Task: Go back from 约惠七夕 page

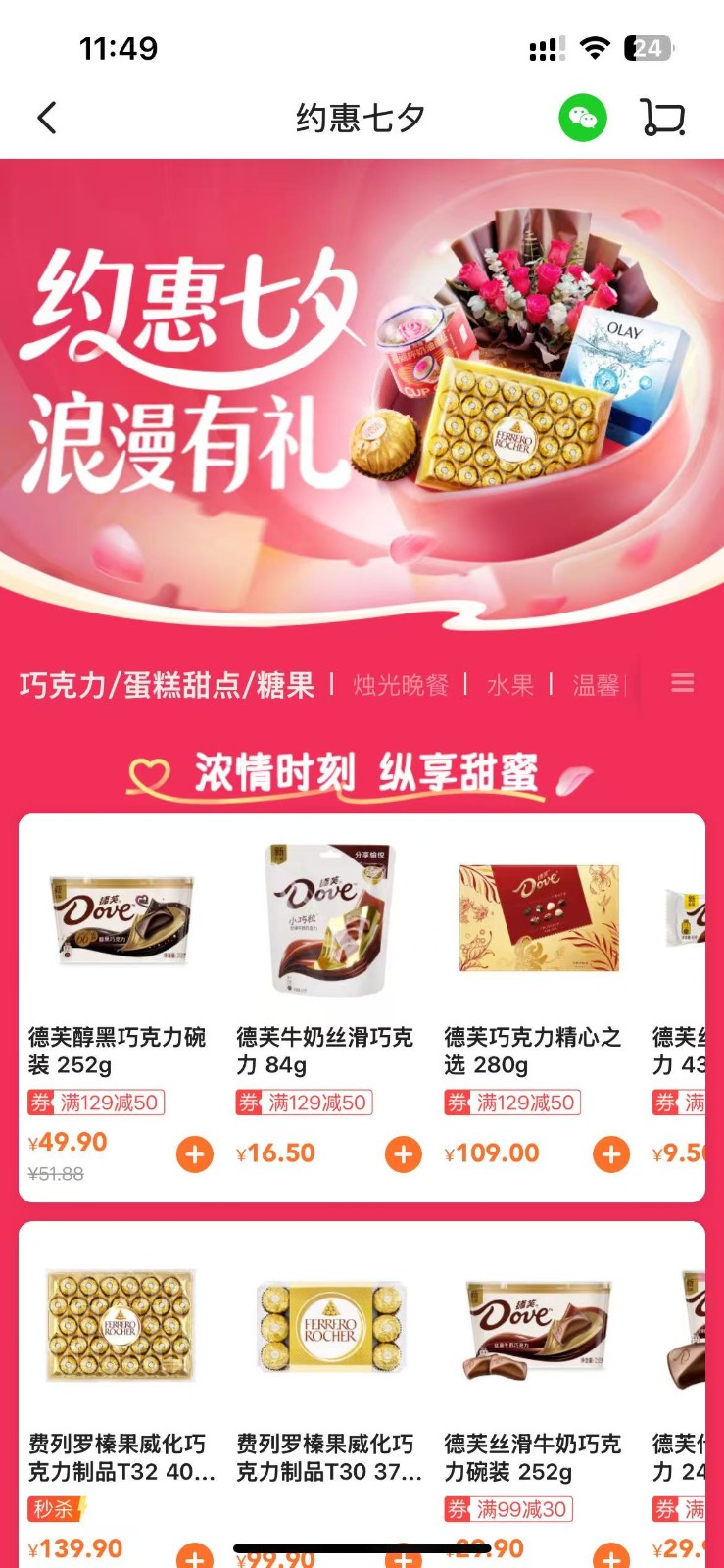Action: pos(47,119)
